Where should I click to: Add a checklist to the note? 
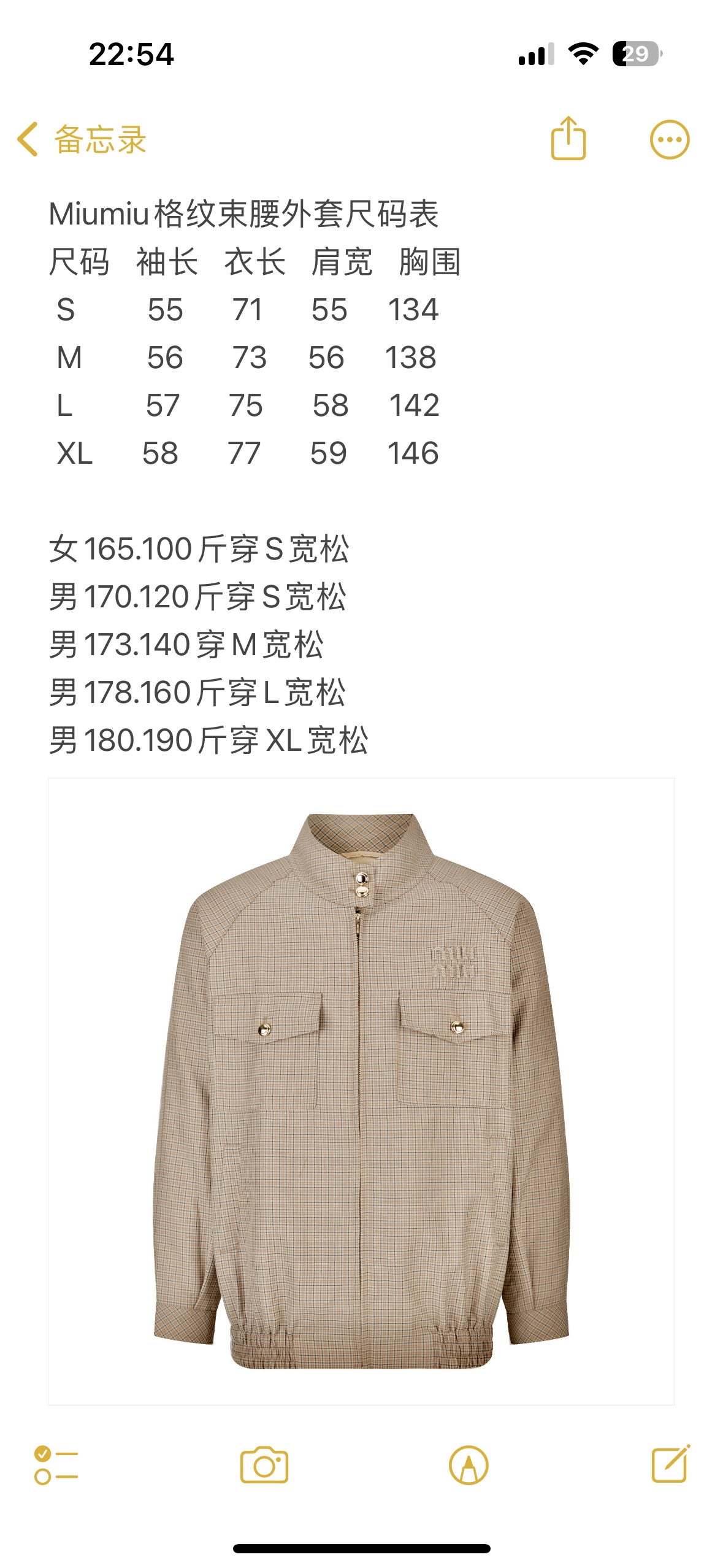56,1466
